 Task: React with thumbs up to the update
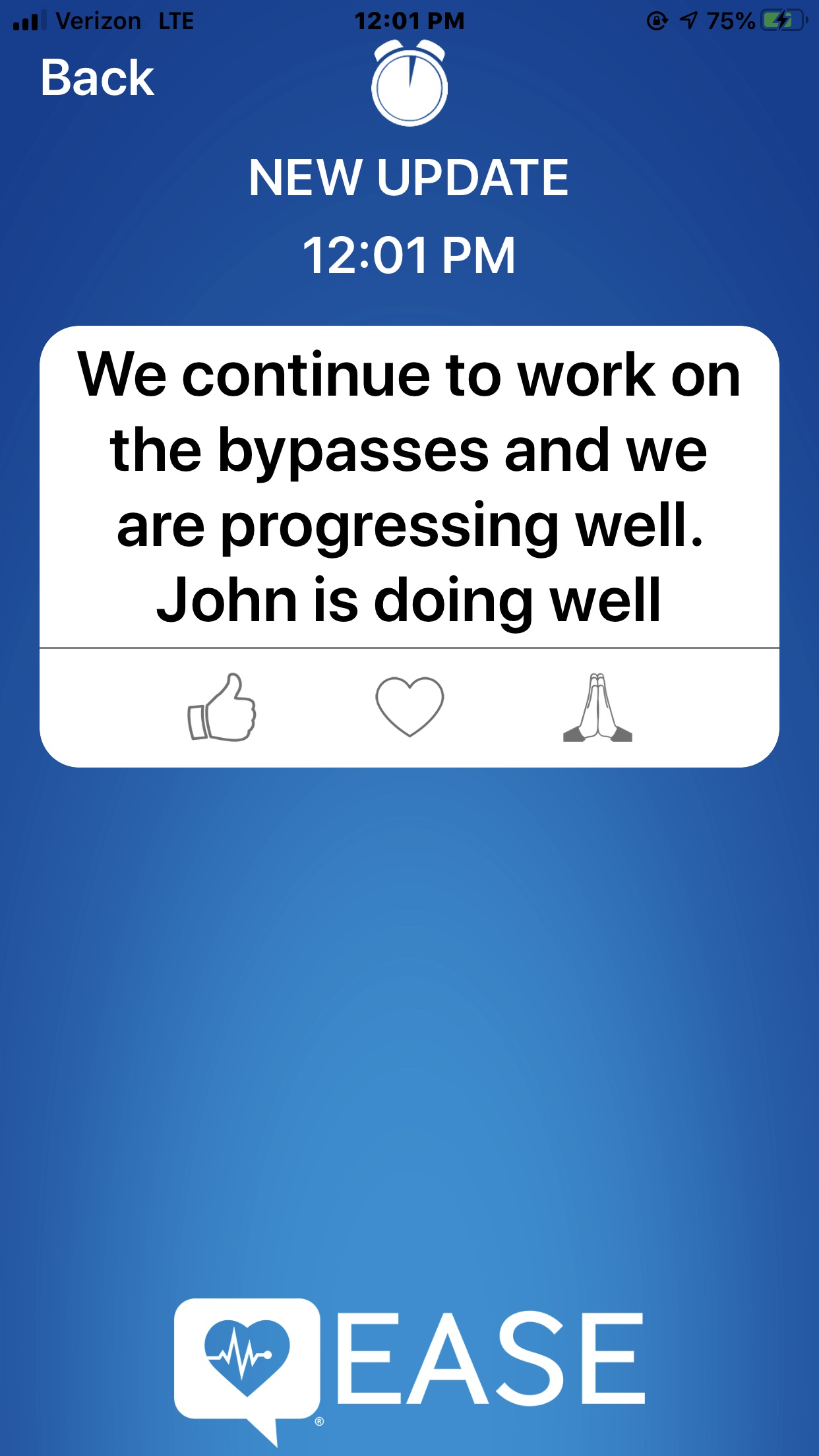tap(222, 708)
